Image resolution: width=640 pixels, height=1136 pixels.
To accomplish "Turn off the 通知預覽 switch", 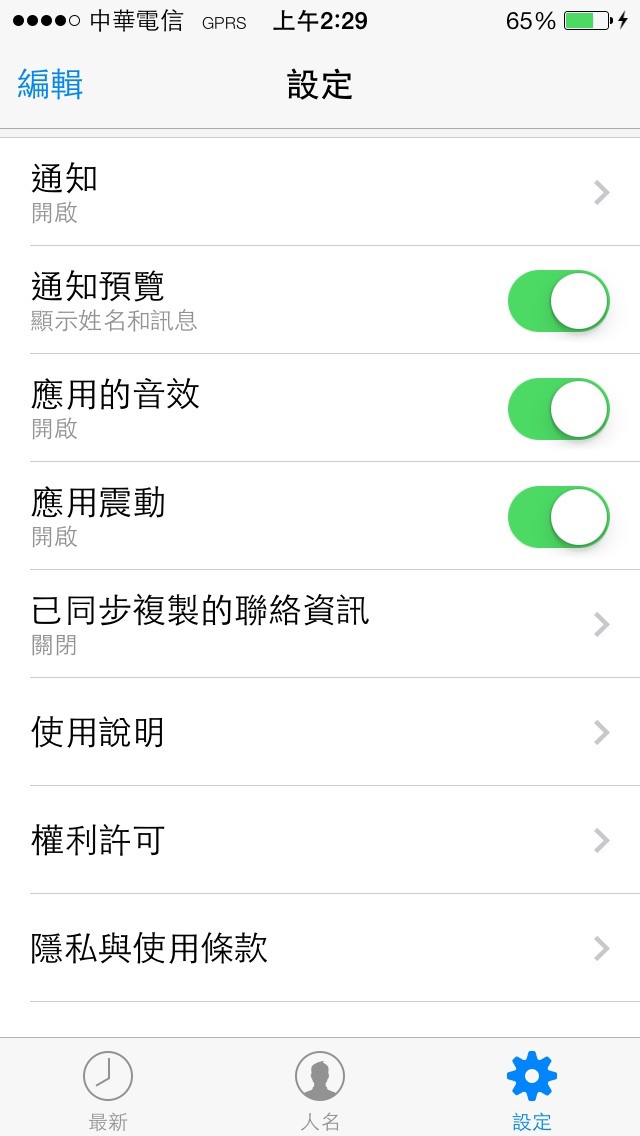I will coord(558,301).
